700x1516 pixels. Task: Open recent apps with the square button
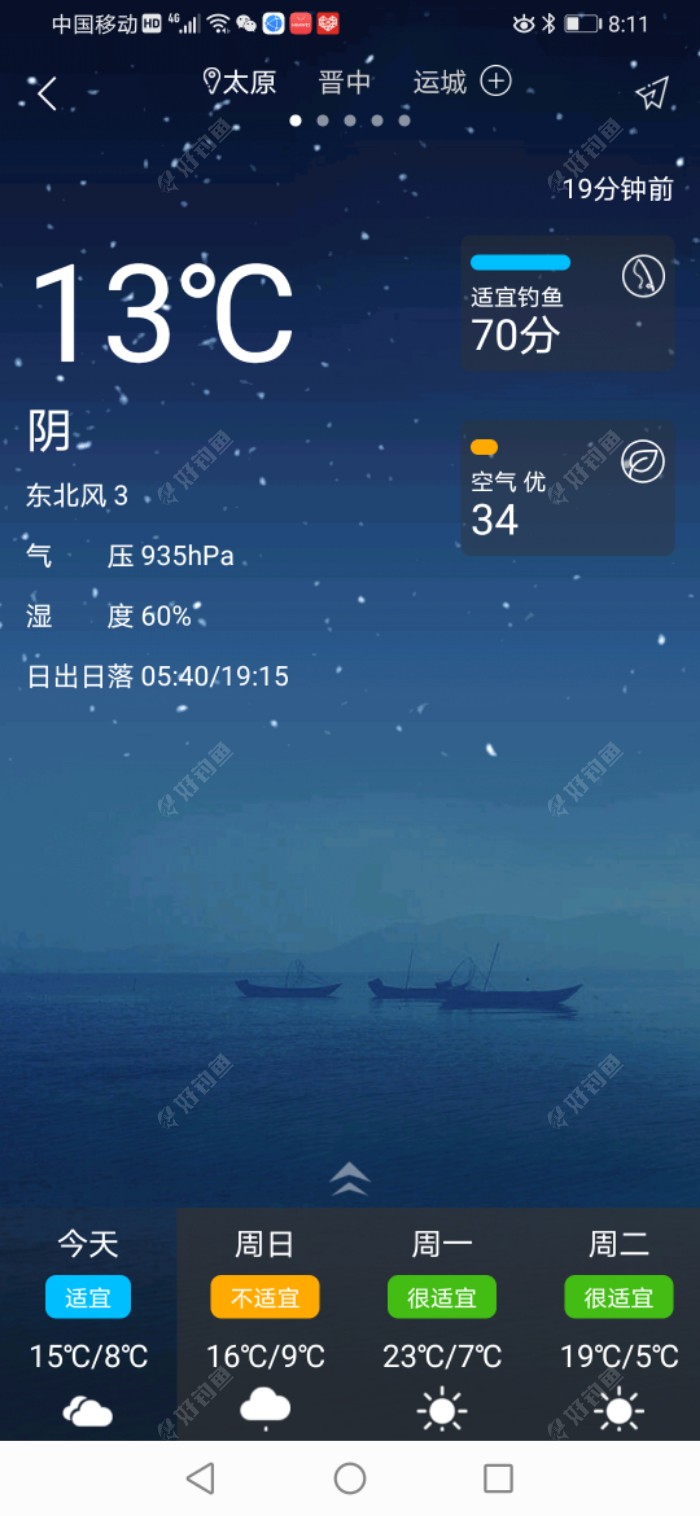(498, 1478)
